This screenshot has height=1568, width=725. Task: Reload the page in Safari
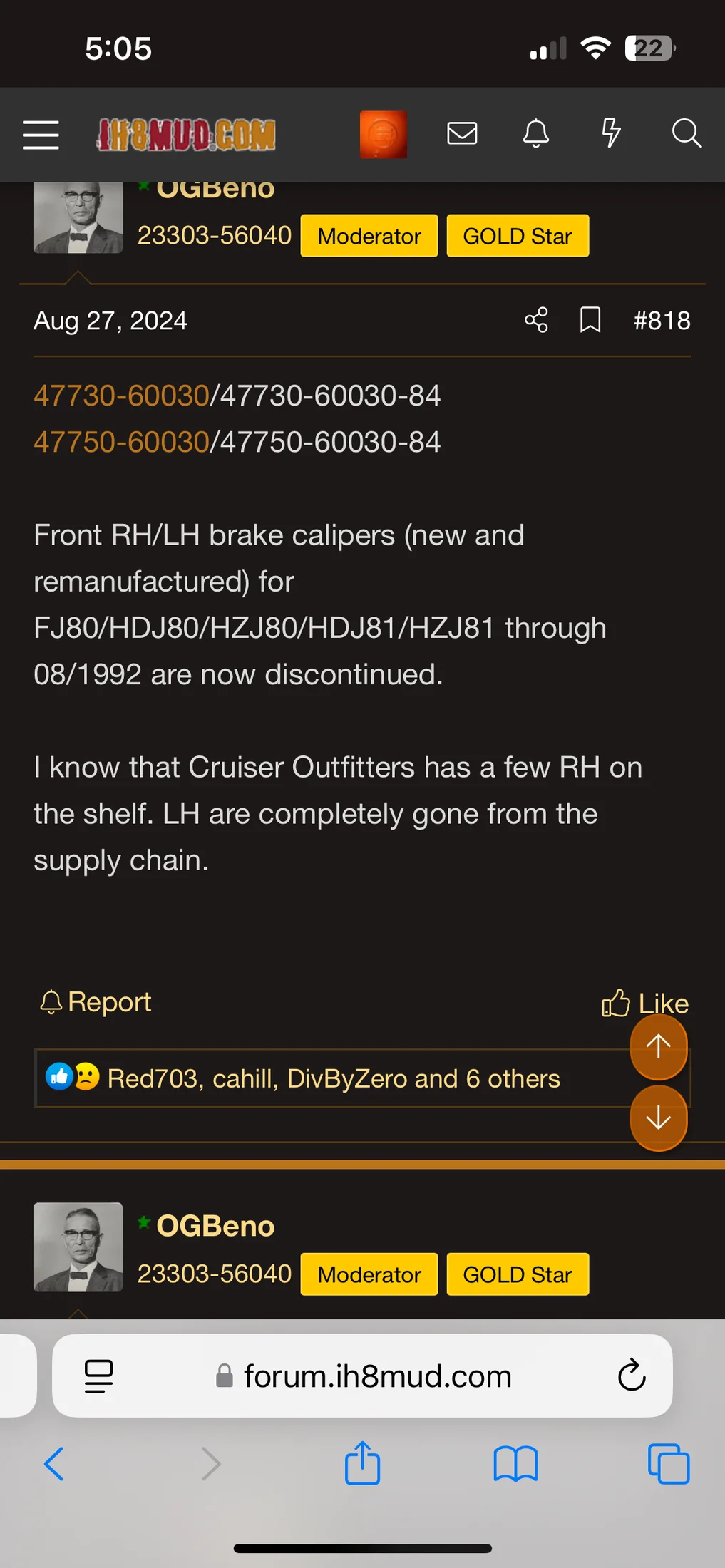tap(631, 1376)
